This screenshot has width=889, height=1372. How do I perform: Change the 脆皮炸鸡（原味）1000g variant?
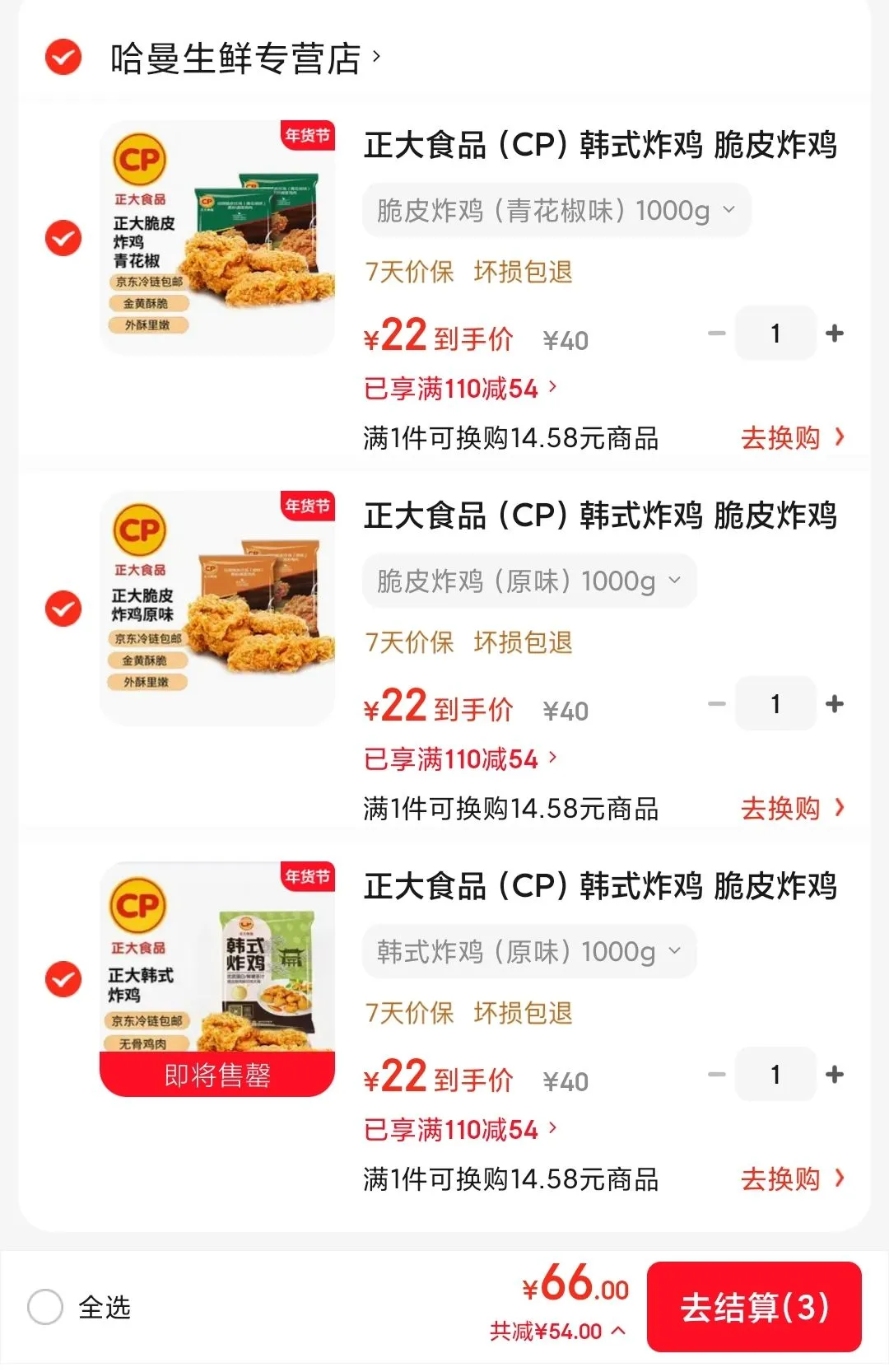529,581
